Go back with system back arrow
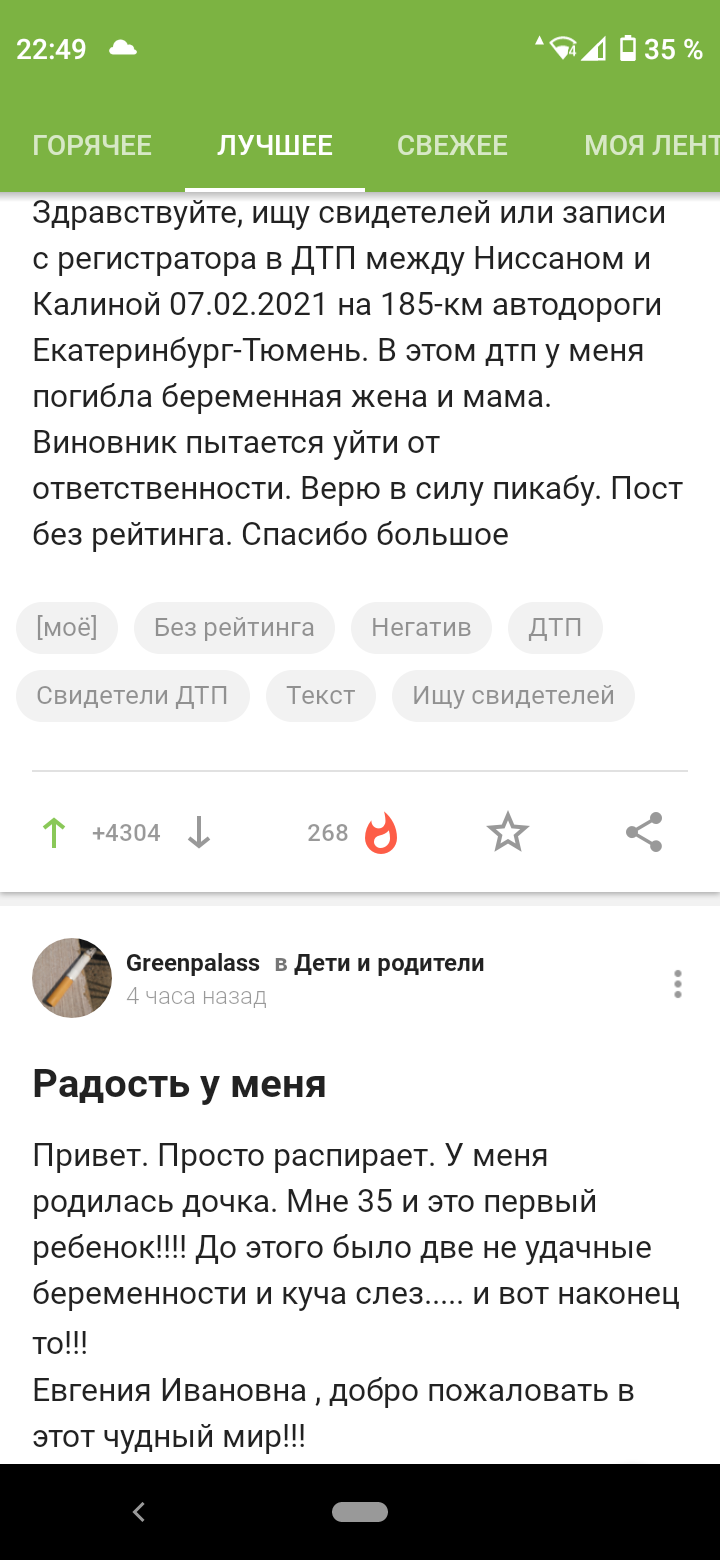 coord(139,1512)
